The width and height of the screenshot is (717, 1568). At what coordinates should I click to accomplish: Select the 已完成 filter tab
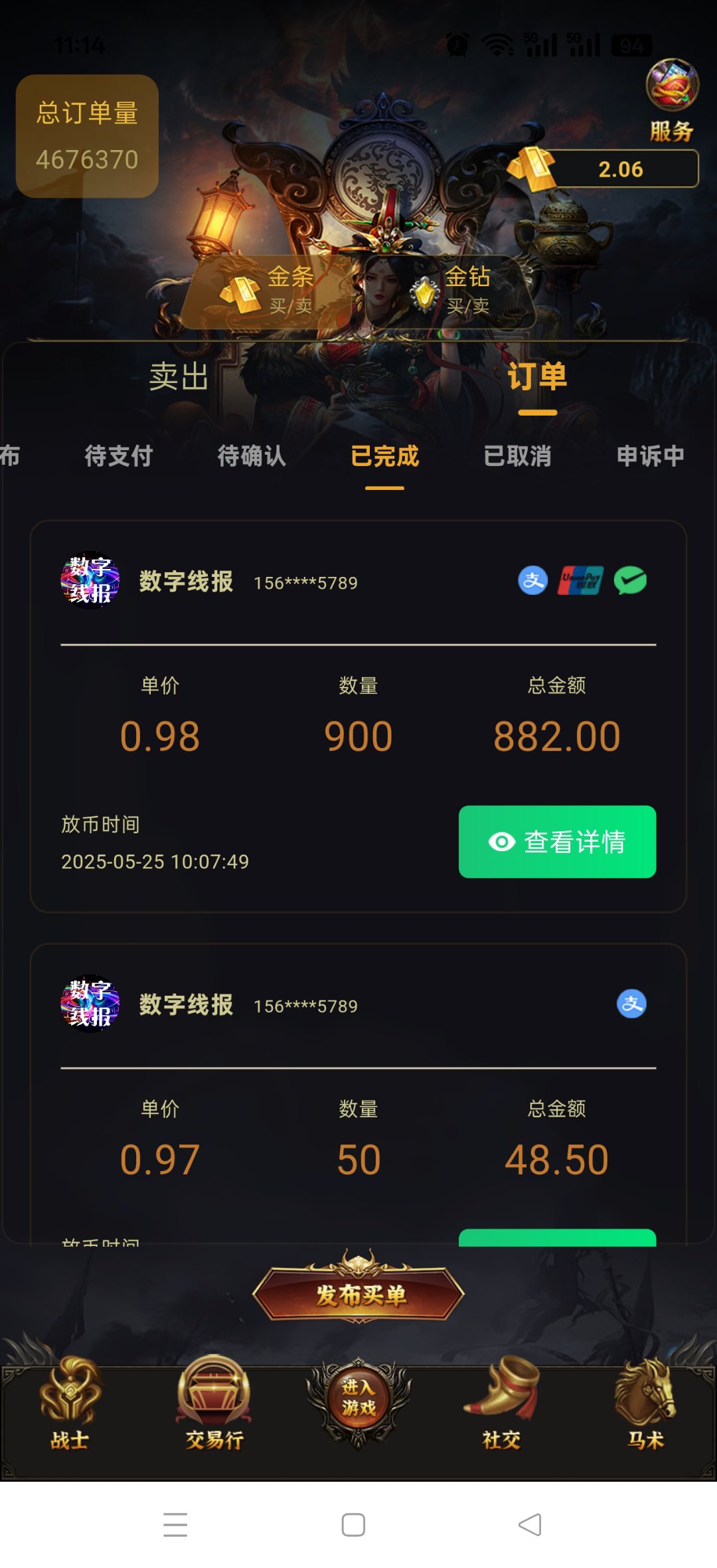[x=384, y=456]
